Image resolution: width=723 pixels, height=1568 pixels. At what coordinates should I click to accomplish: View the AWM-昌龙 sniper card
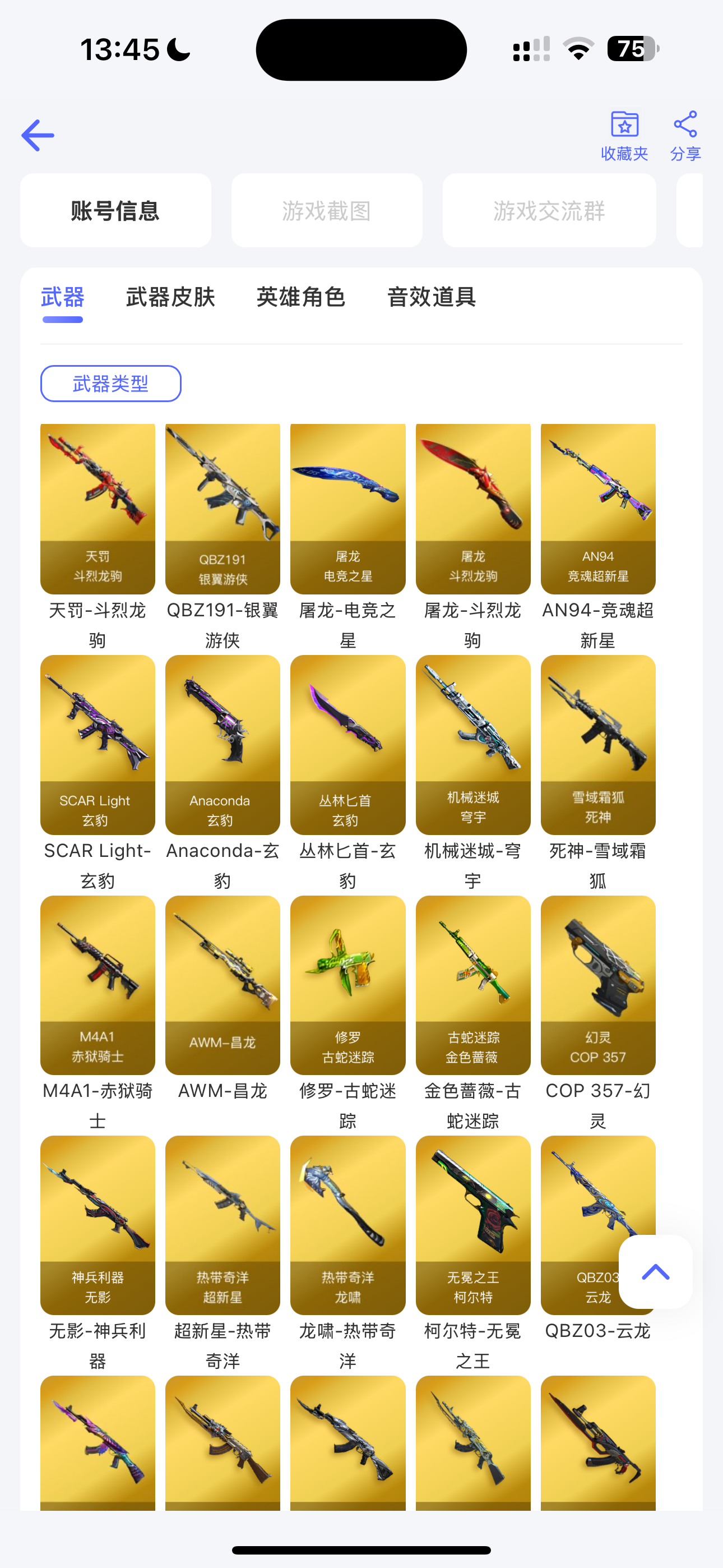click(223, 985)
